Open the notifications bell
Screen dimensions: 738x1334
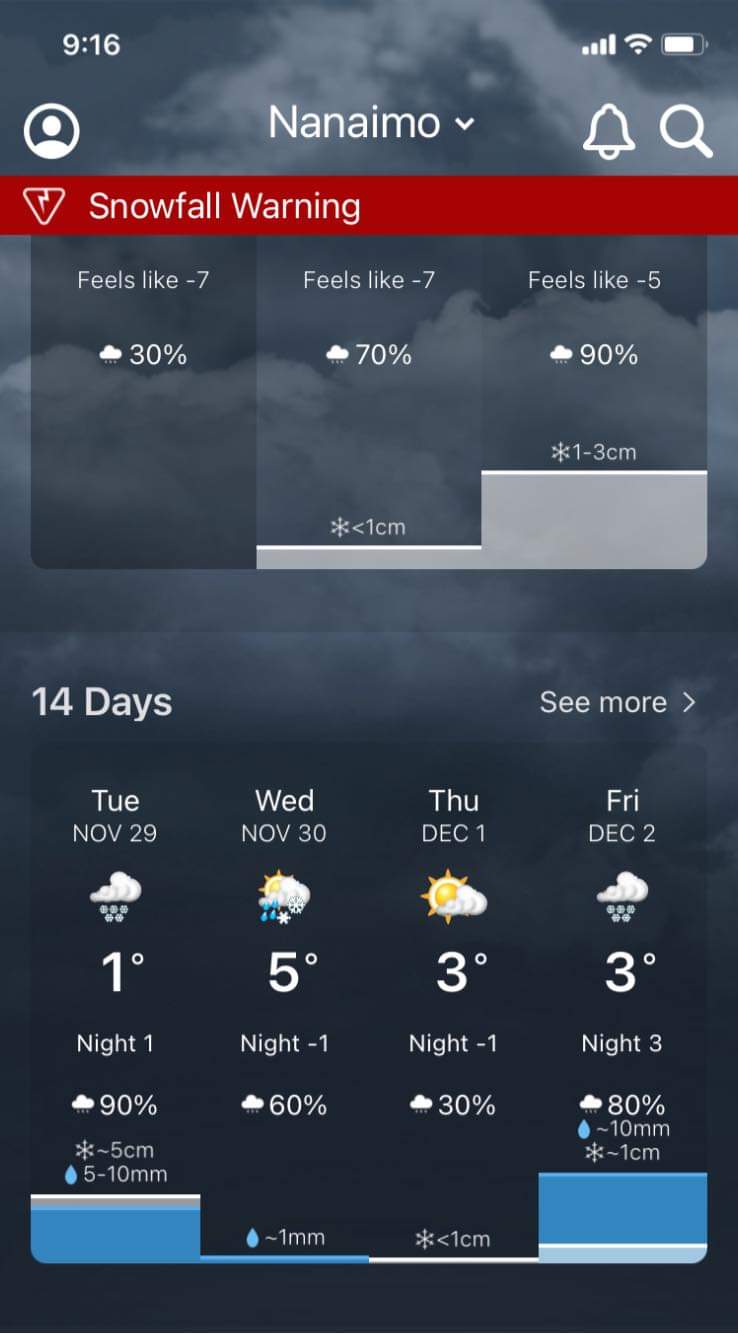point(609,130)
